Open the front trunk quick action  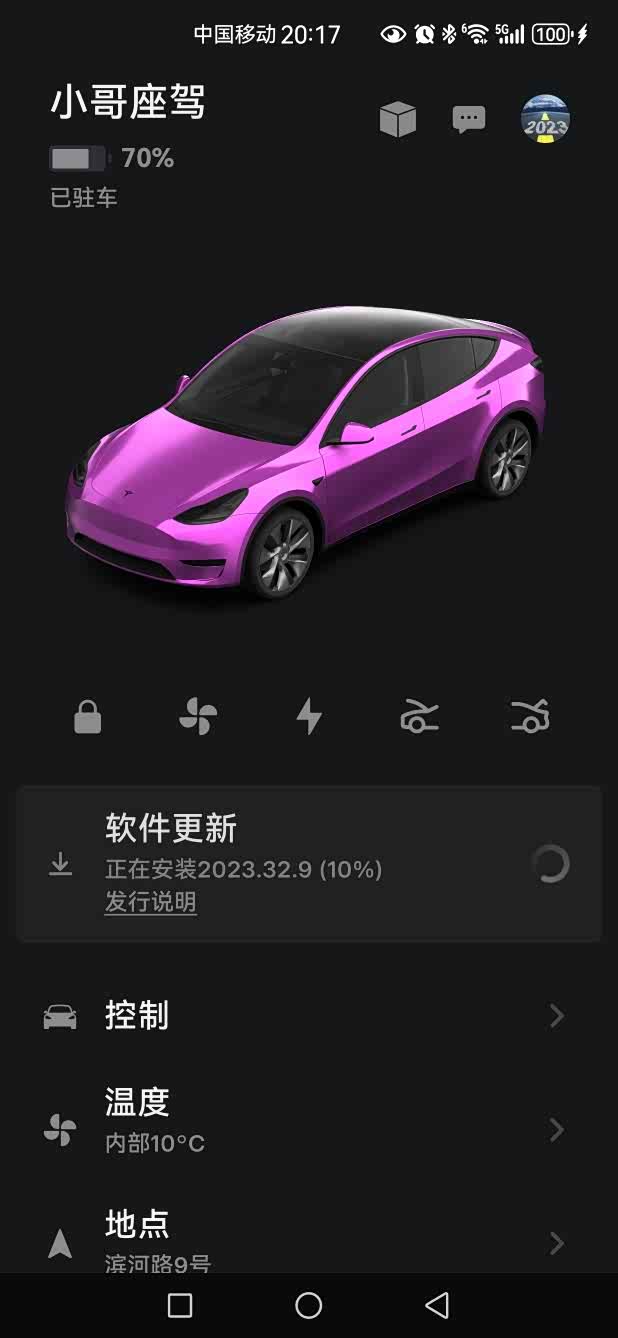click(x=419, y=717)
